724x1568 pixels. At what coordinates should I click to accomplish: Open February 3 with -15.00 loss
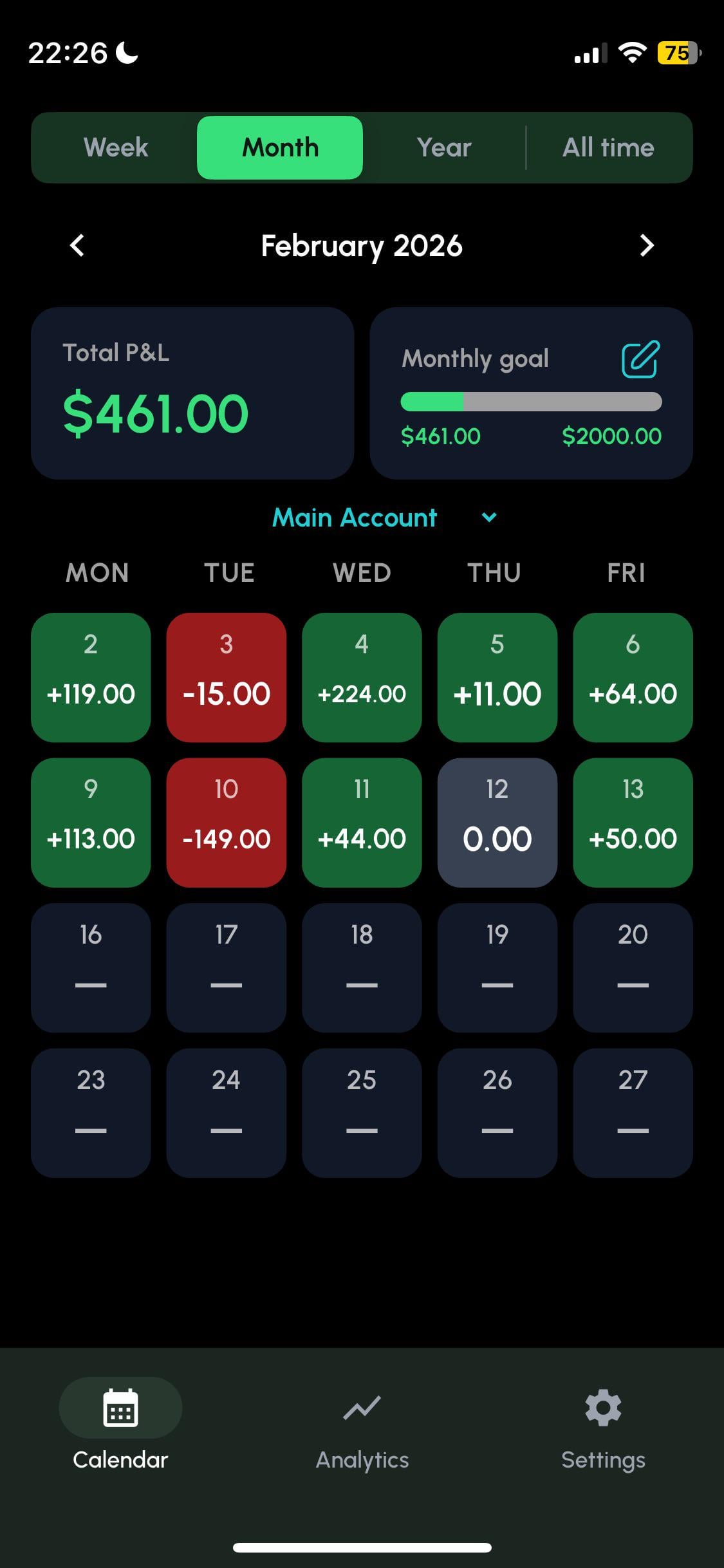pyautogui.click(x=226, y=677)
